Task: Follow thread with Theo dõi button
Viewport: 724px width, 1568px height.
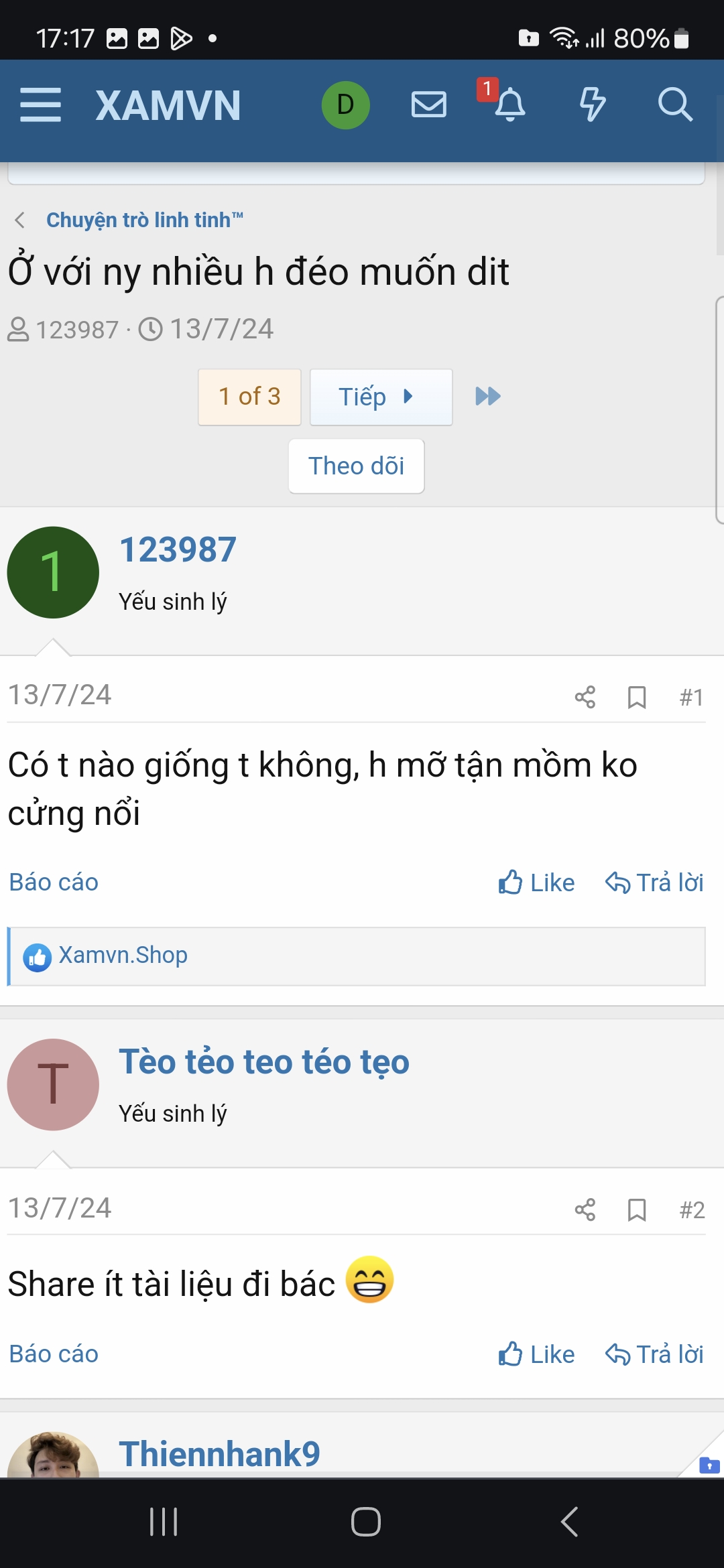Action: point(356,466)
